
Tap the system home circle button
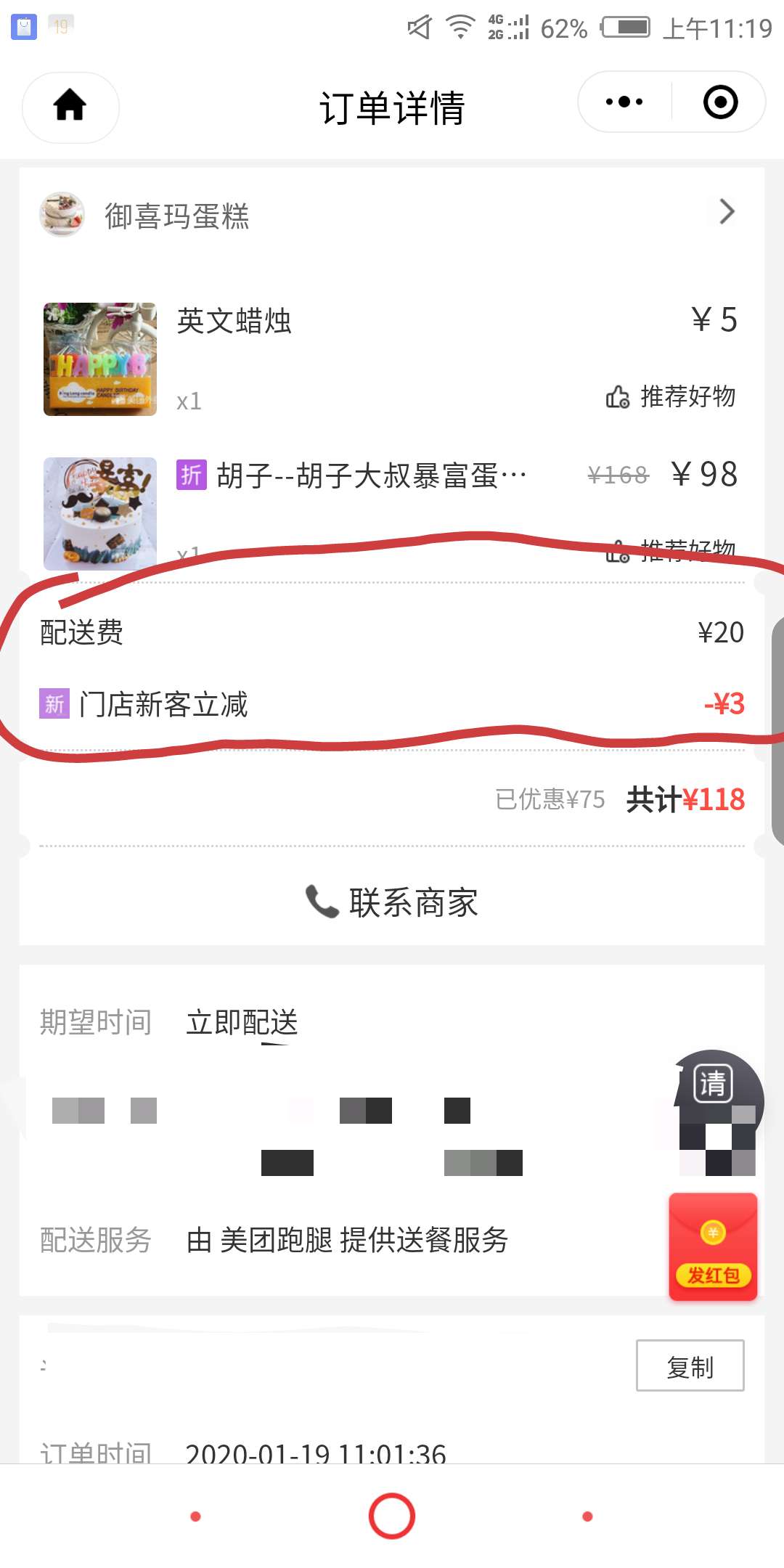click(x=392, y=1516)
